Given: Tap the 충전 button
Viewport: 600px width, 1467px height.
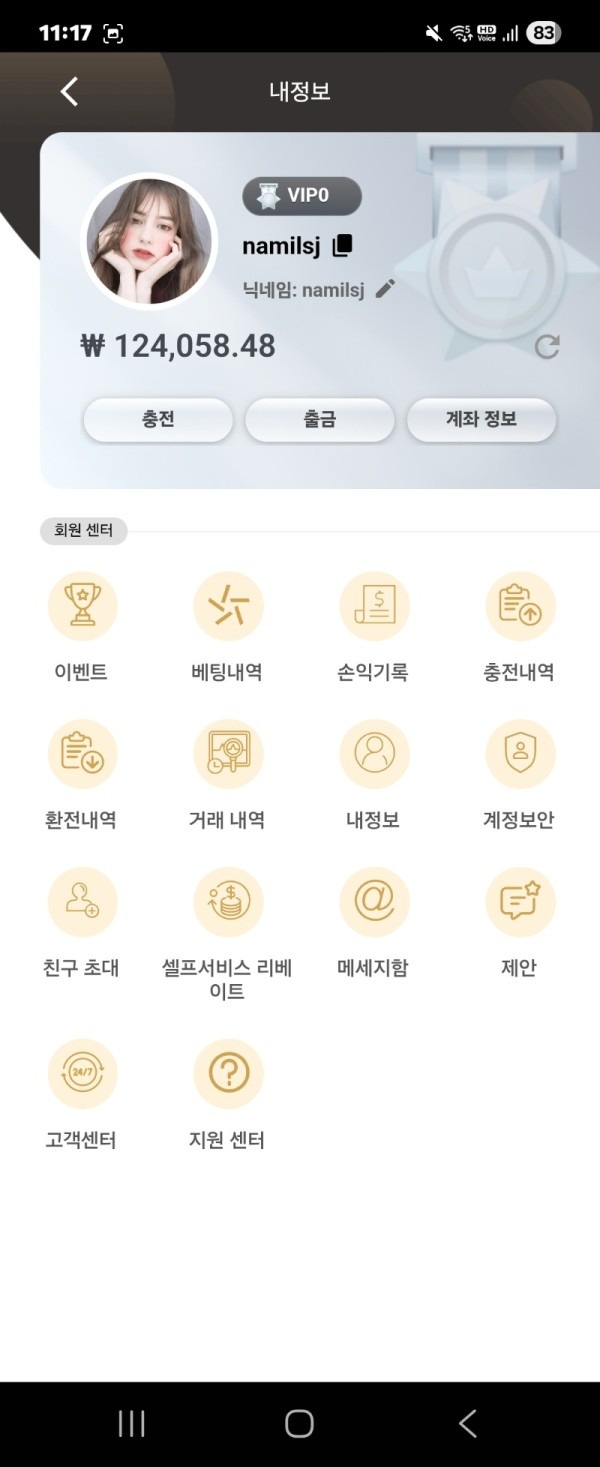Looking at the screenshot, I should pos(158,420).
